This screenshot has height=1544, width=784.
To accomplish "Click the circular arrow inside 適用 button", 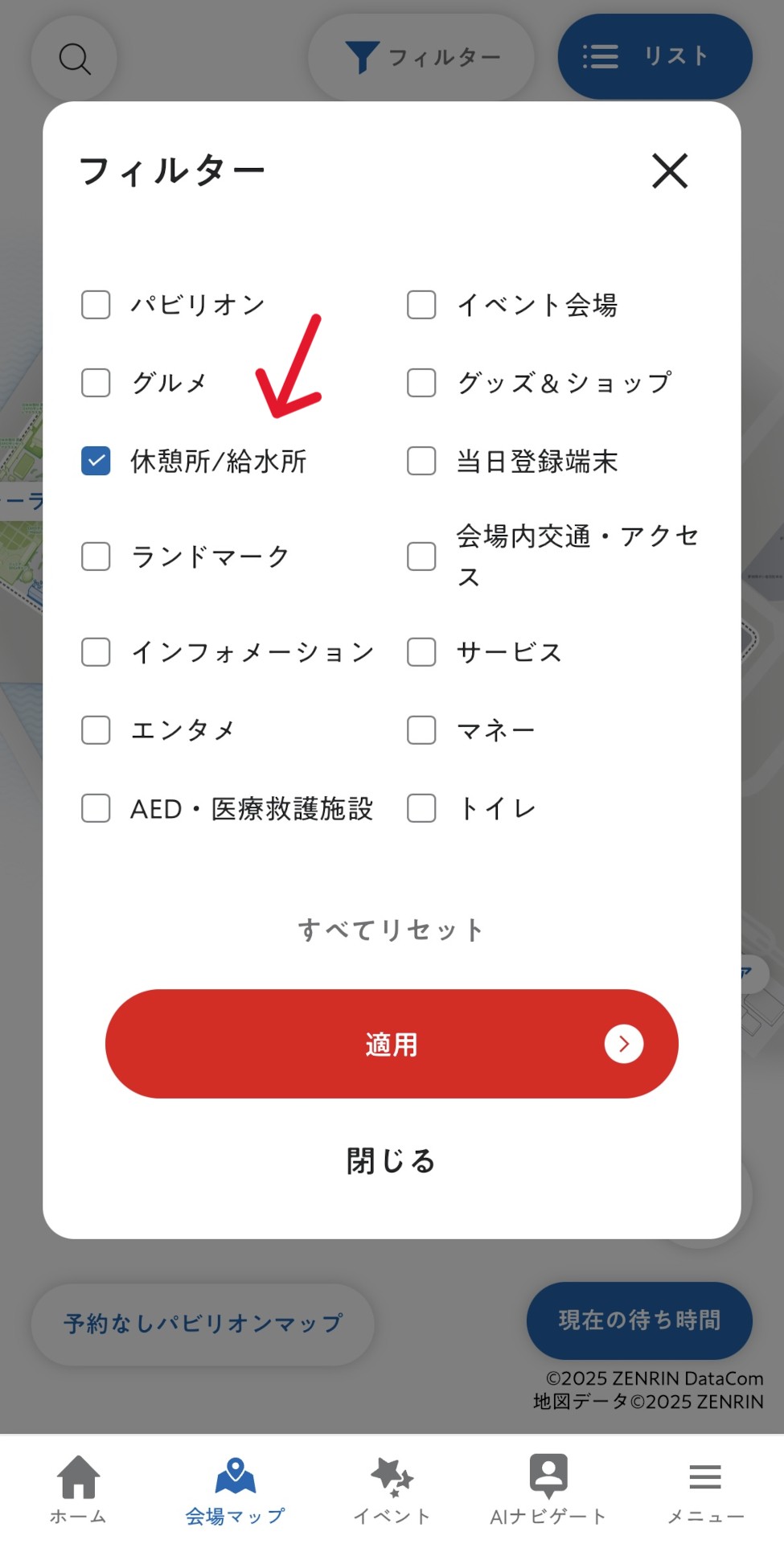I will point(622,1044).
